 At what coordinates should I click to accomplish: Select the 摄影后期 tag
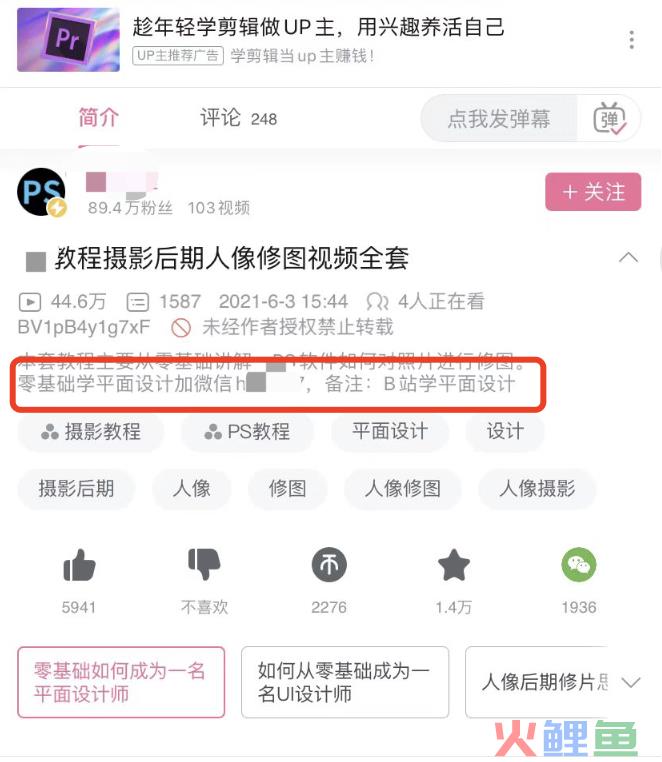[76, 489]
